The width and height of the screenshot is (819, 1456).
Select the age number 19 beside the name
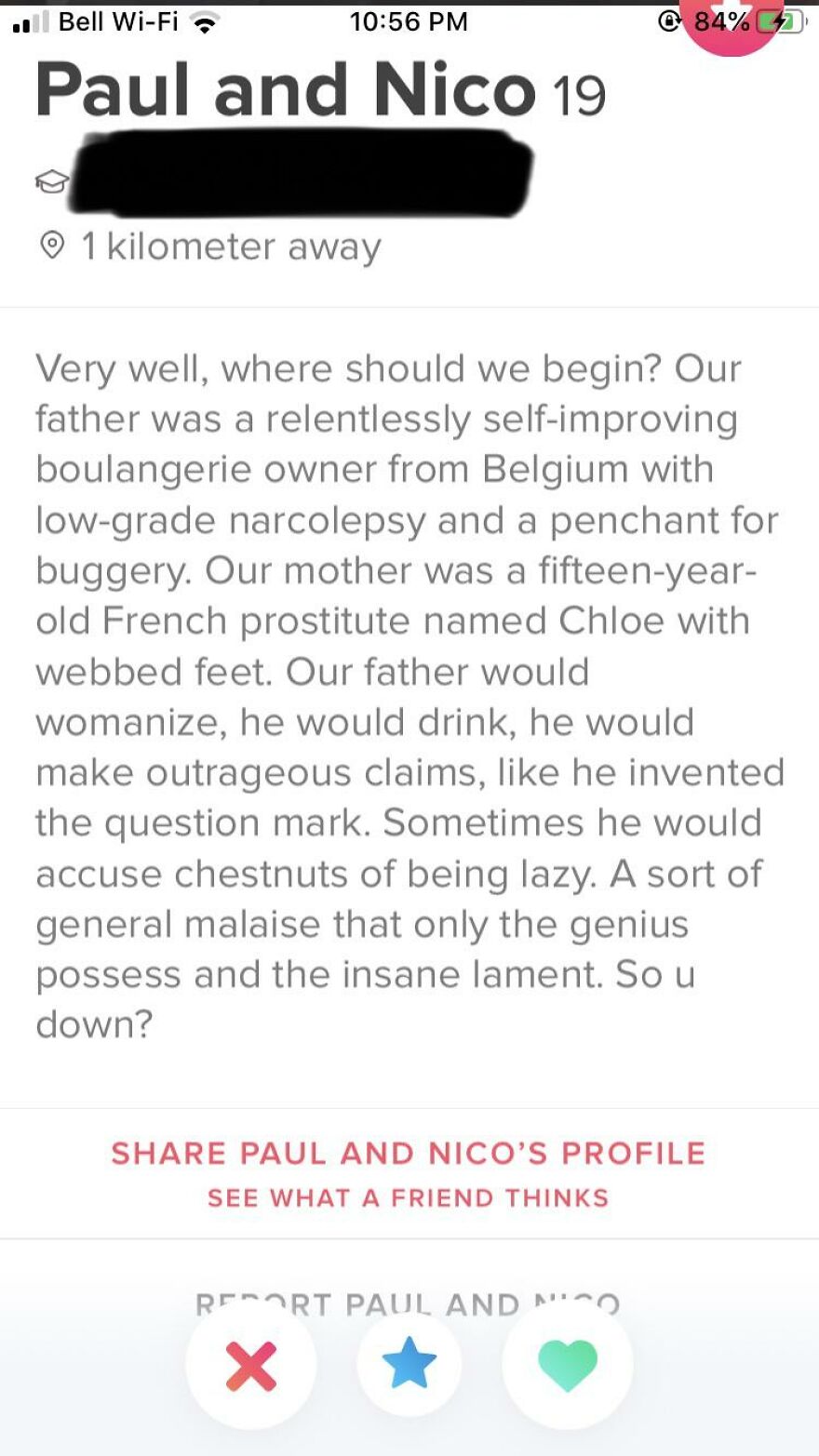click(x=580, y=93)
